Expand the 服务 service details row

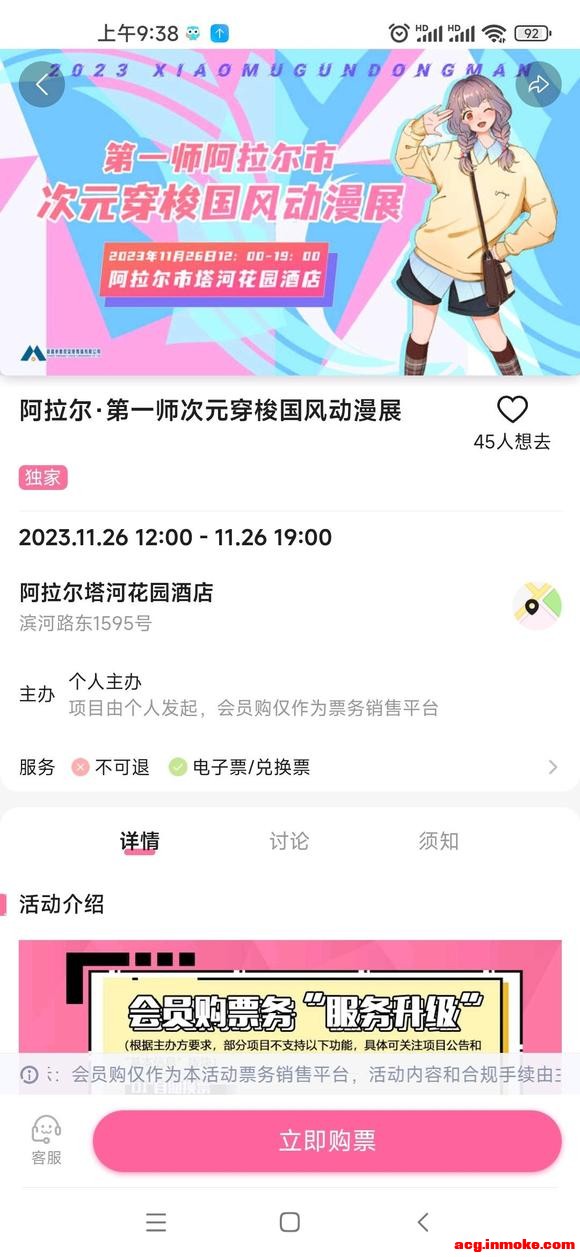point(290,767)
